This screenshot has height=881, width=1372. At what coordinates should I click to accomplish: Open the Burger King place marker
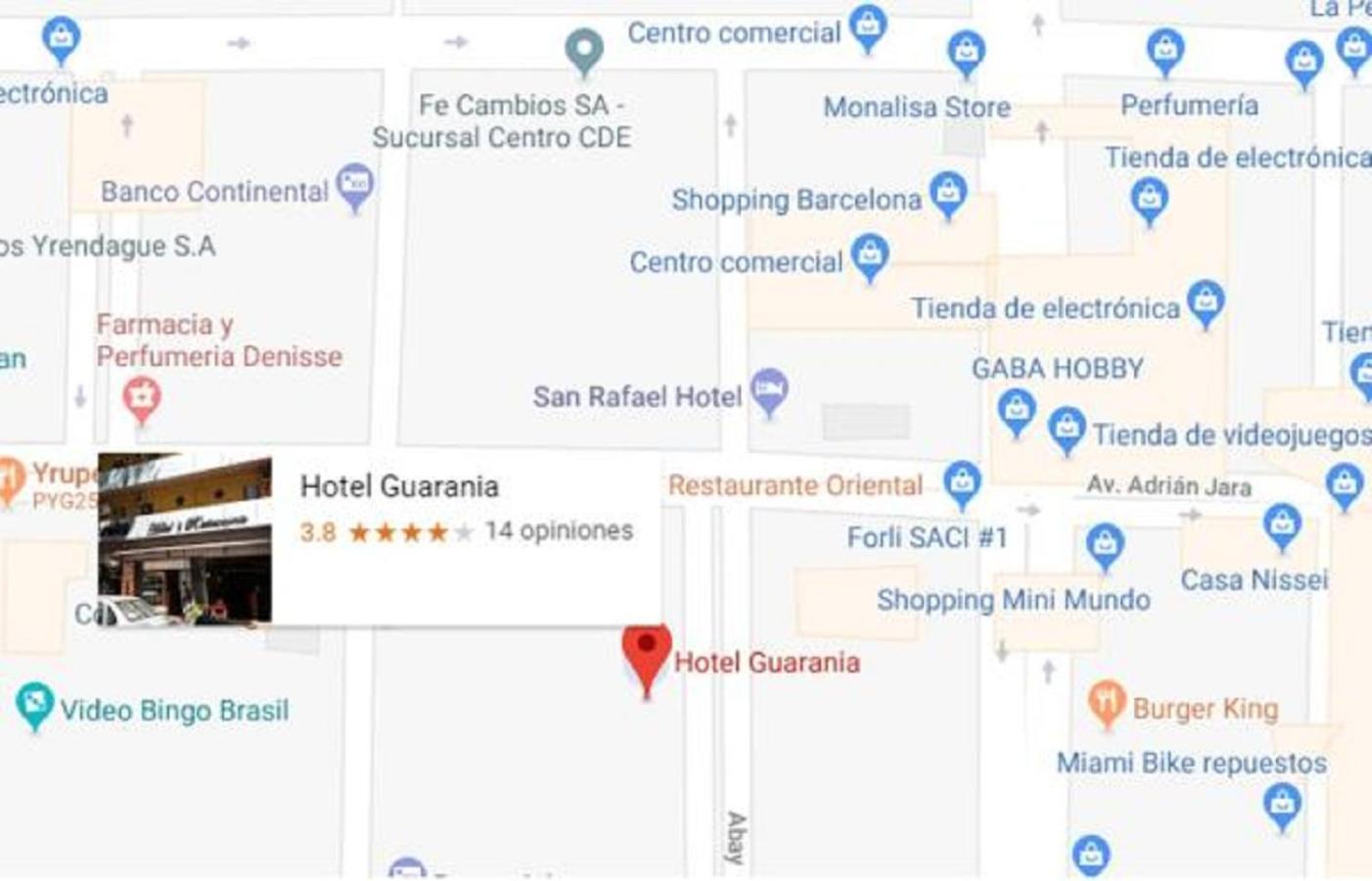[1107, 702]
